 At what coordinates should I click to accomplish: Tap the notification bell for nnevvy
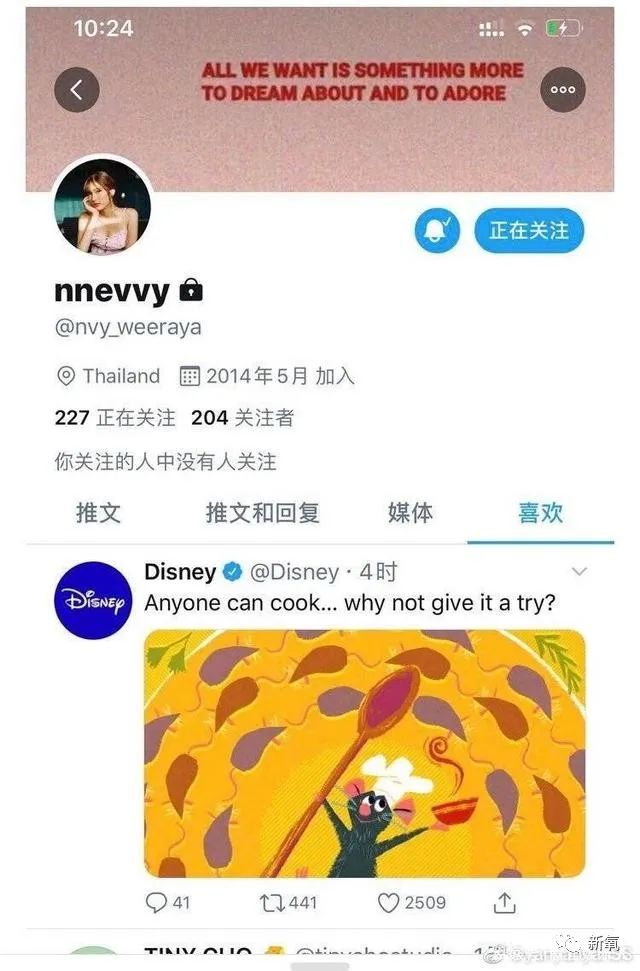coord(437,231)
